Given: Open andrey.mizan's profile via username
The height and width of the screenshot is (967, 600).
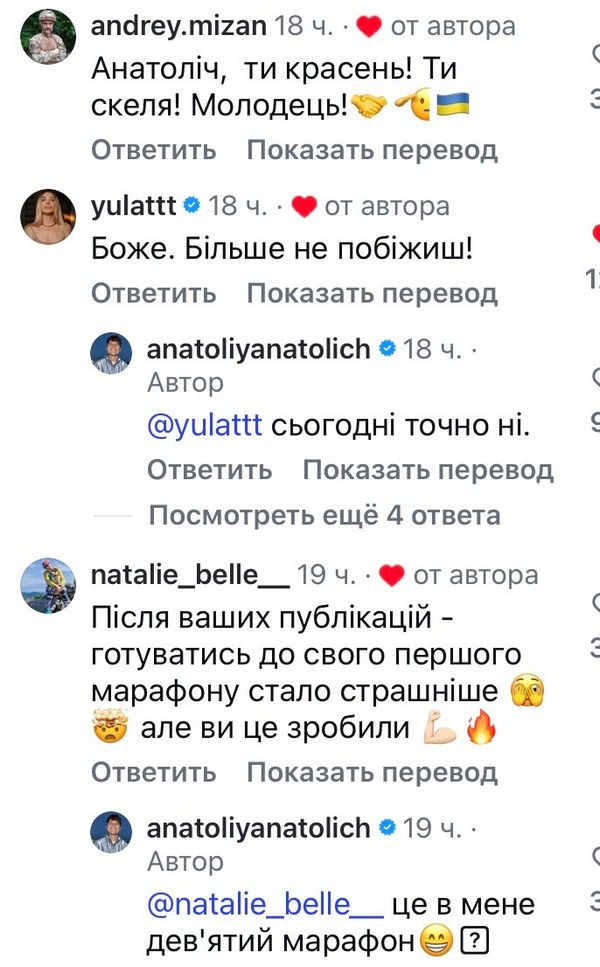Looking at the screenshot, I should click(177, 27).
